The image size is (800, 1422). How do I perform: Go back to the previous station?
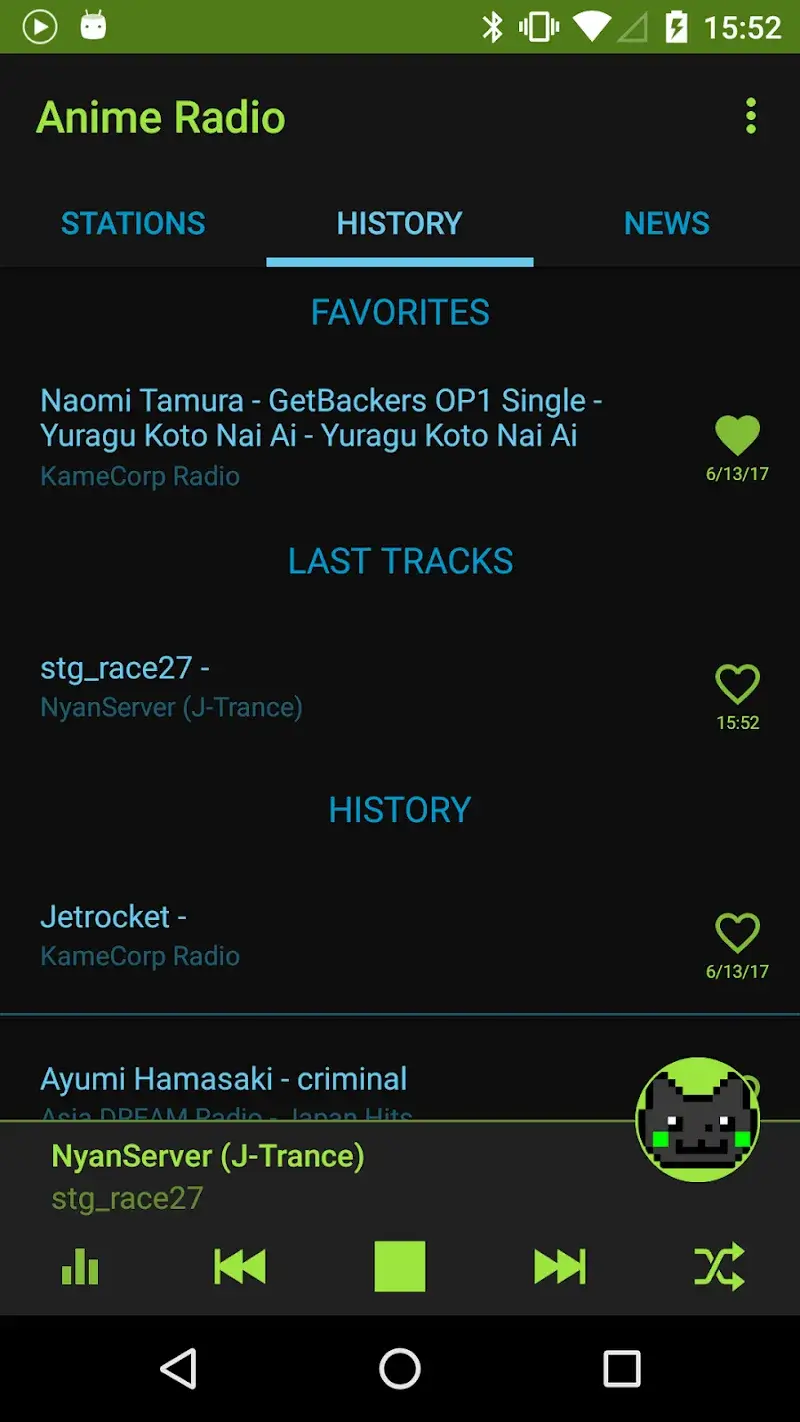click(240, 1267)
